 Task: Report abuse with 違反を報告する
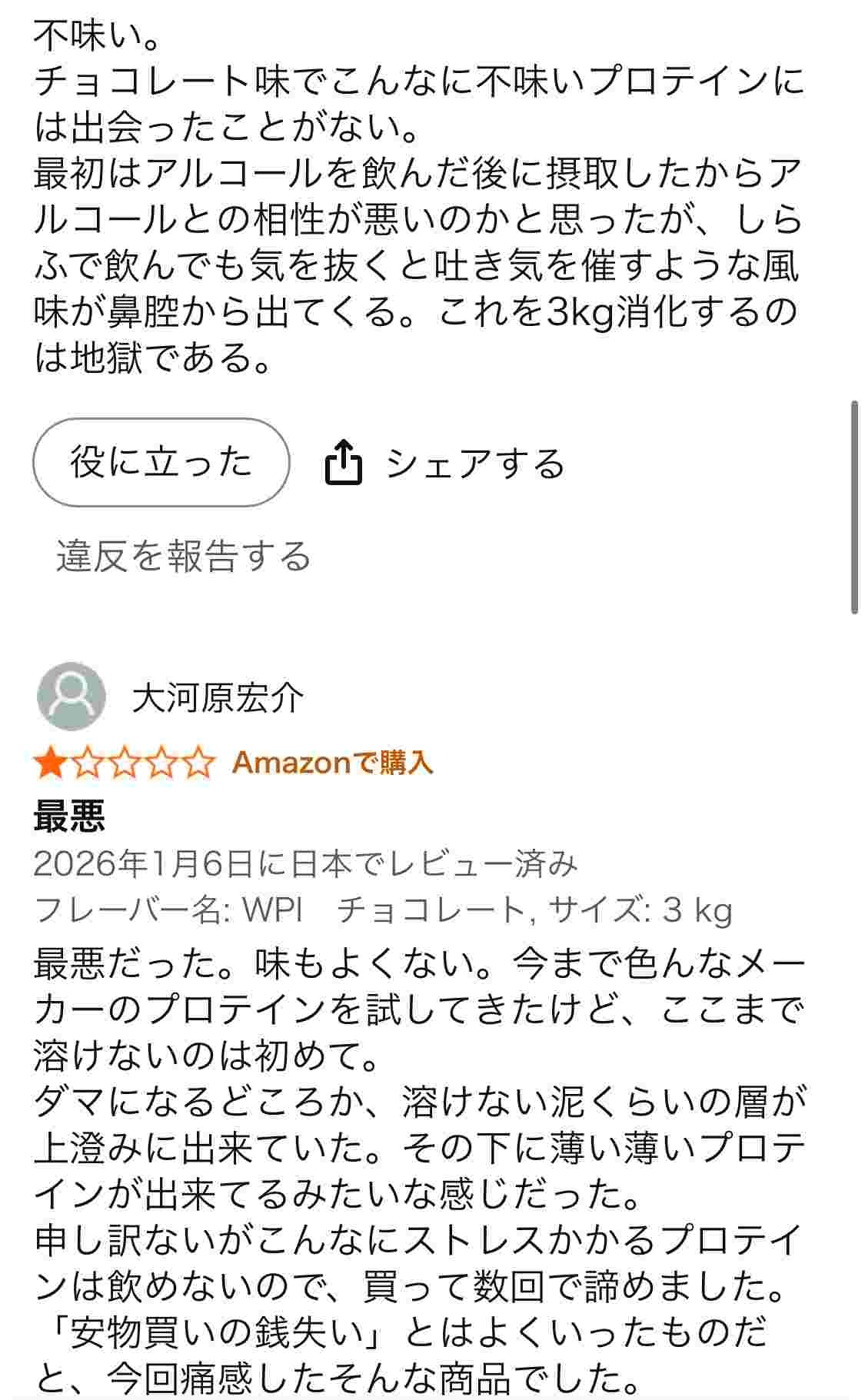tap(183, 556)
